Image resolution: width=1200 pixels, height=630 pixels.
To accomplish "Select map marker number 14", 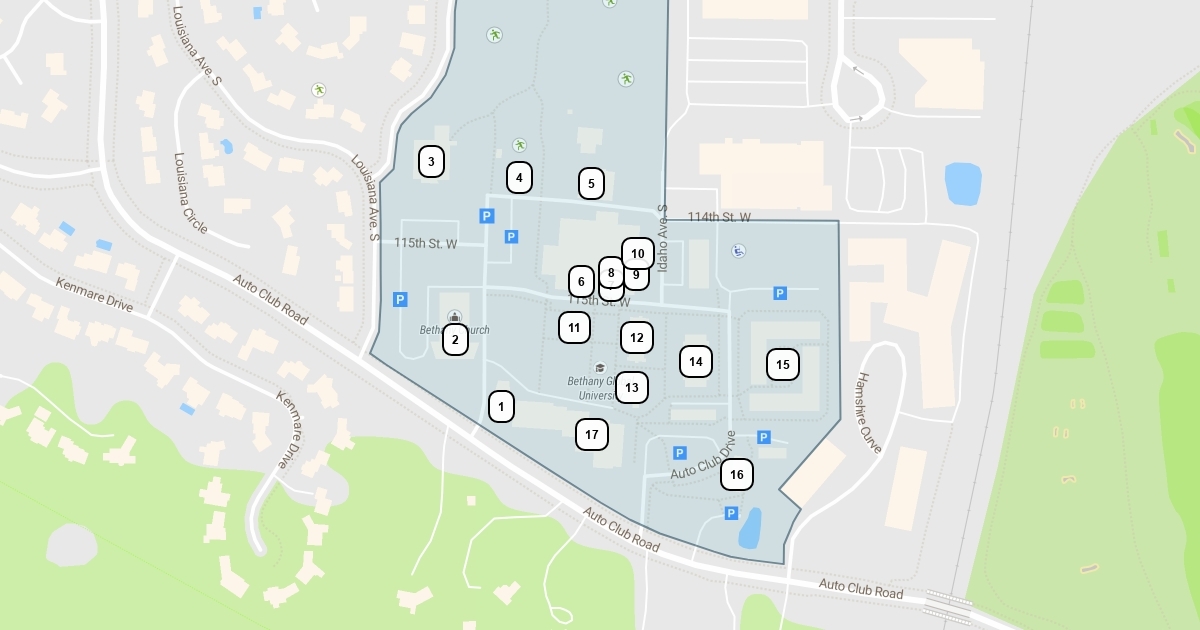I will coord(696,361).
